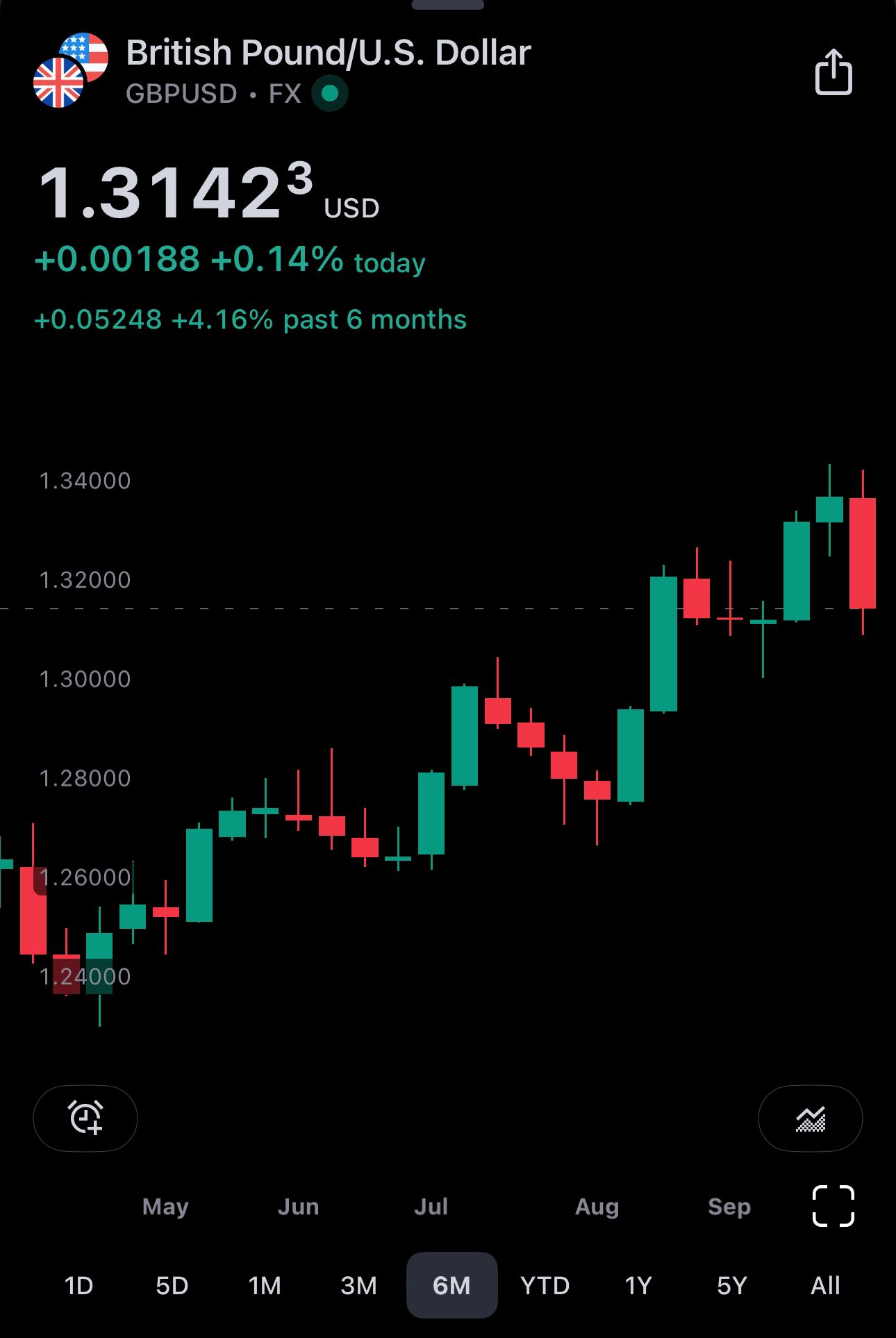Add a price alert
This screenshot has height=1338, width=896.
[x=85, y=1118]
